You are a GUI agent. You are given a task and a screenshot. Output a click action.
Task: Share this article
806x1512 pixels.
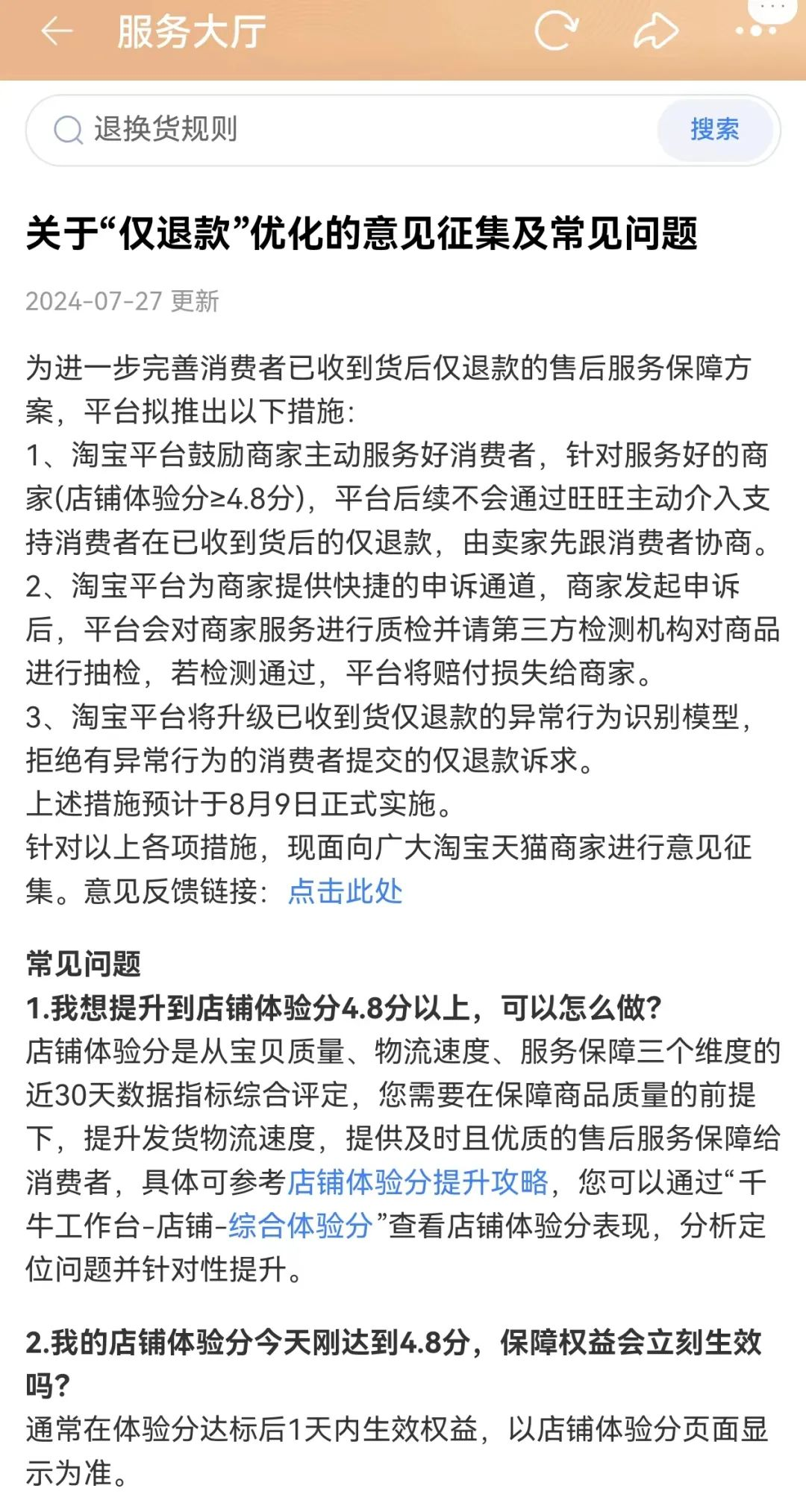[x=655, y=32]
